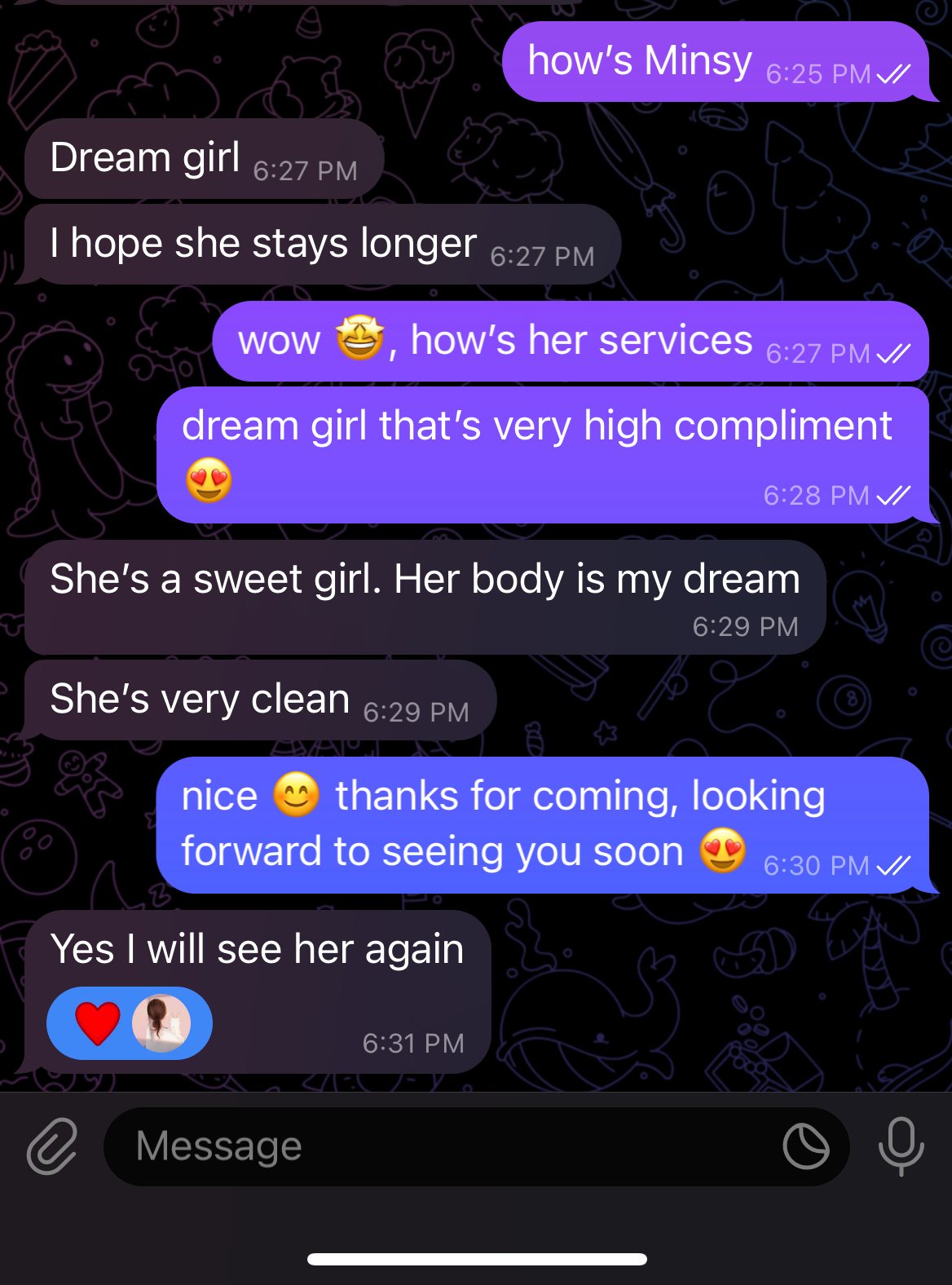This screenshot has width=952, height=1285.
Task: Tap the heart reaction on last message
Action: (x=99, y=1023)
